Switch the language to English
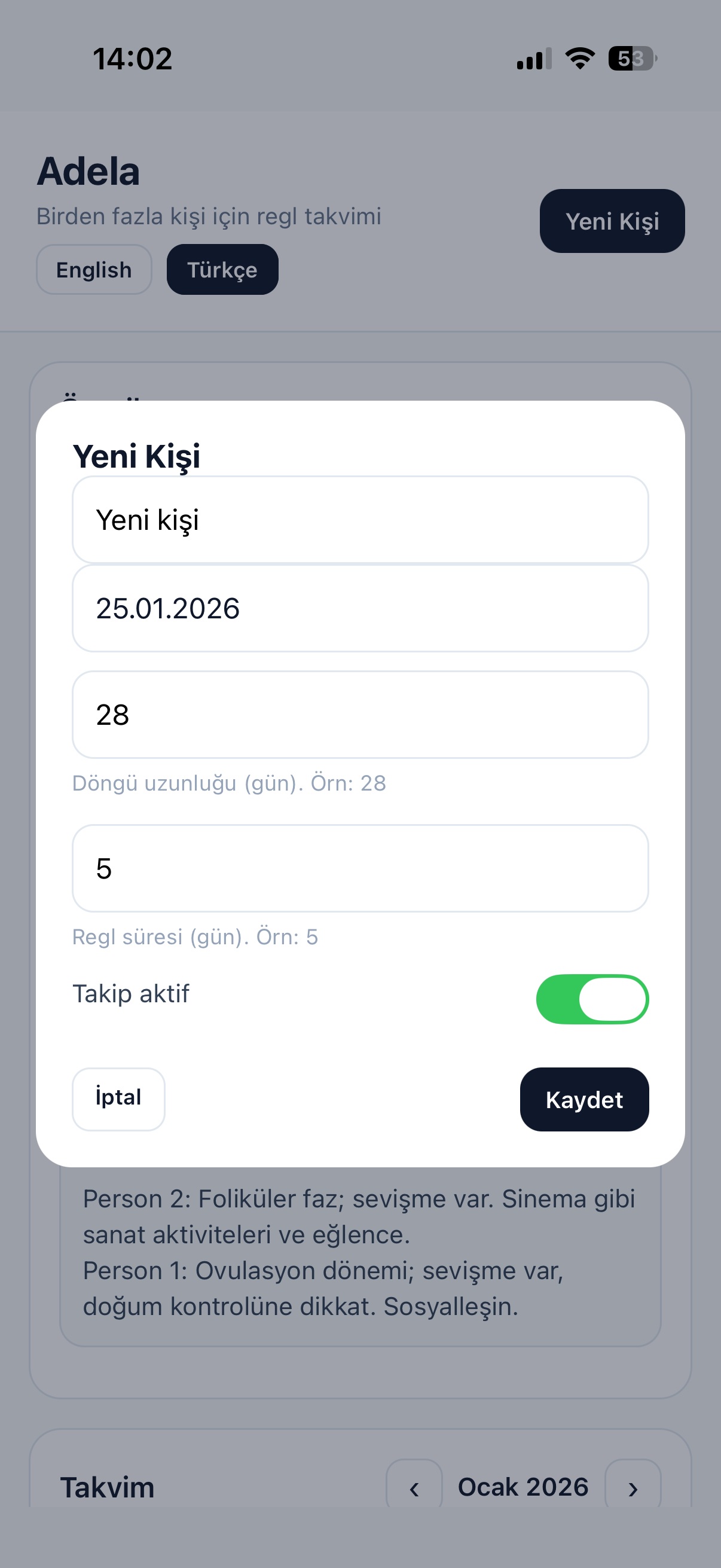The image size is (721, 1568). point(93,269)
